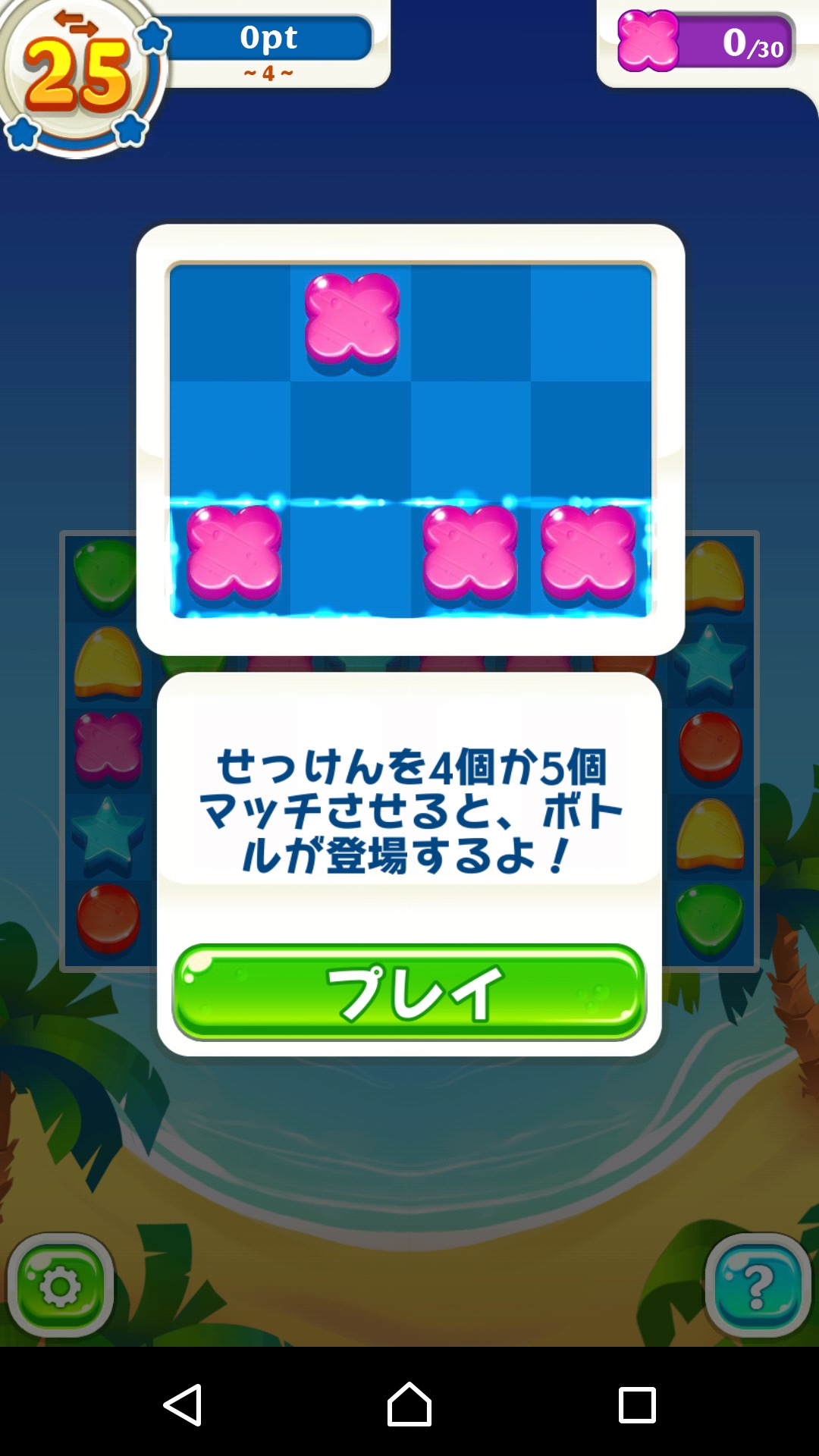819x1456 pixels.
Task: Go back using the system back button
Action: coord(183,1404)
